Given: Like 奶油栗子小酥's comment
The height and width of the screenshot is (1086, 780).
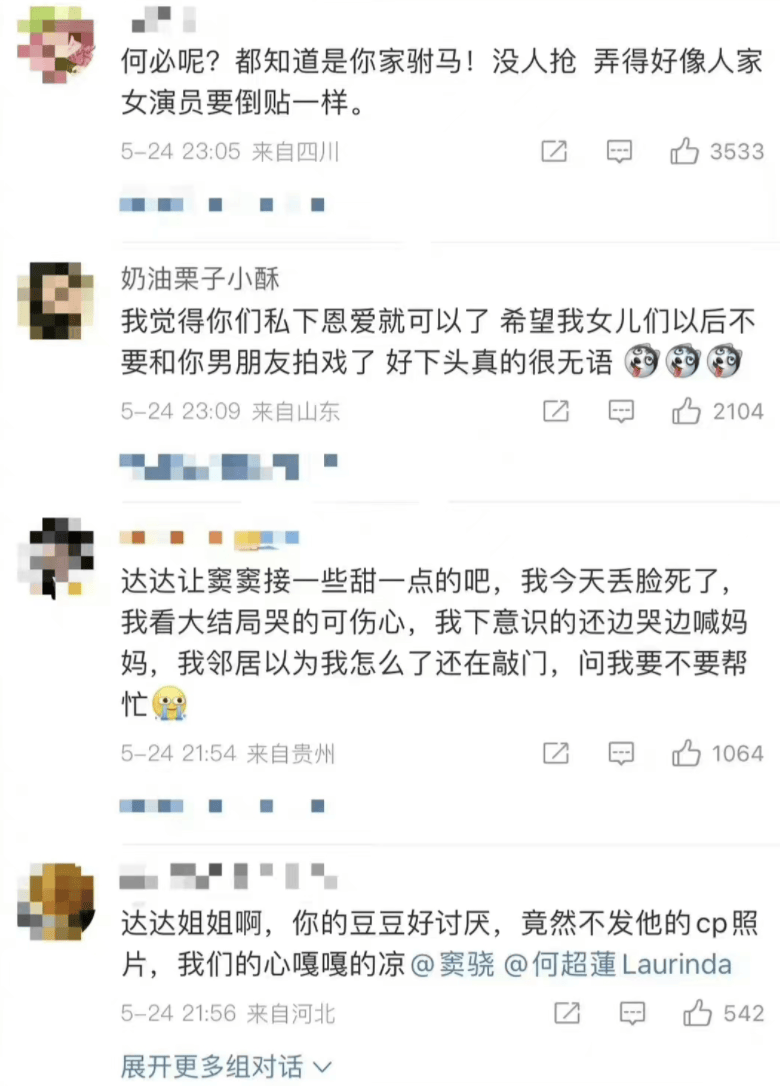Looking at the screenshot, I should (686, 411).
